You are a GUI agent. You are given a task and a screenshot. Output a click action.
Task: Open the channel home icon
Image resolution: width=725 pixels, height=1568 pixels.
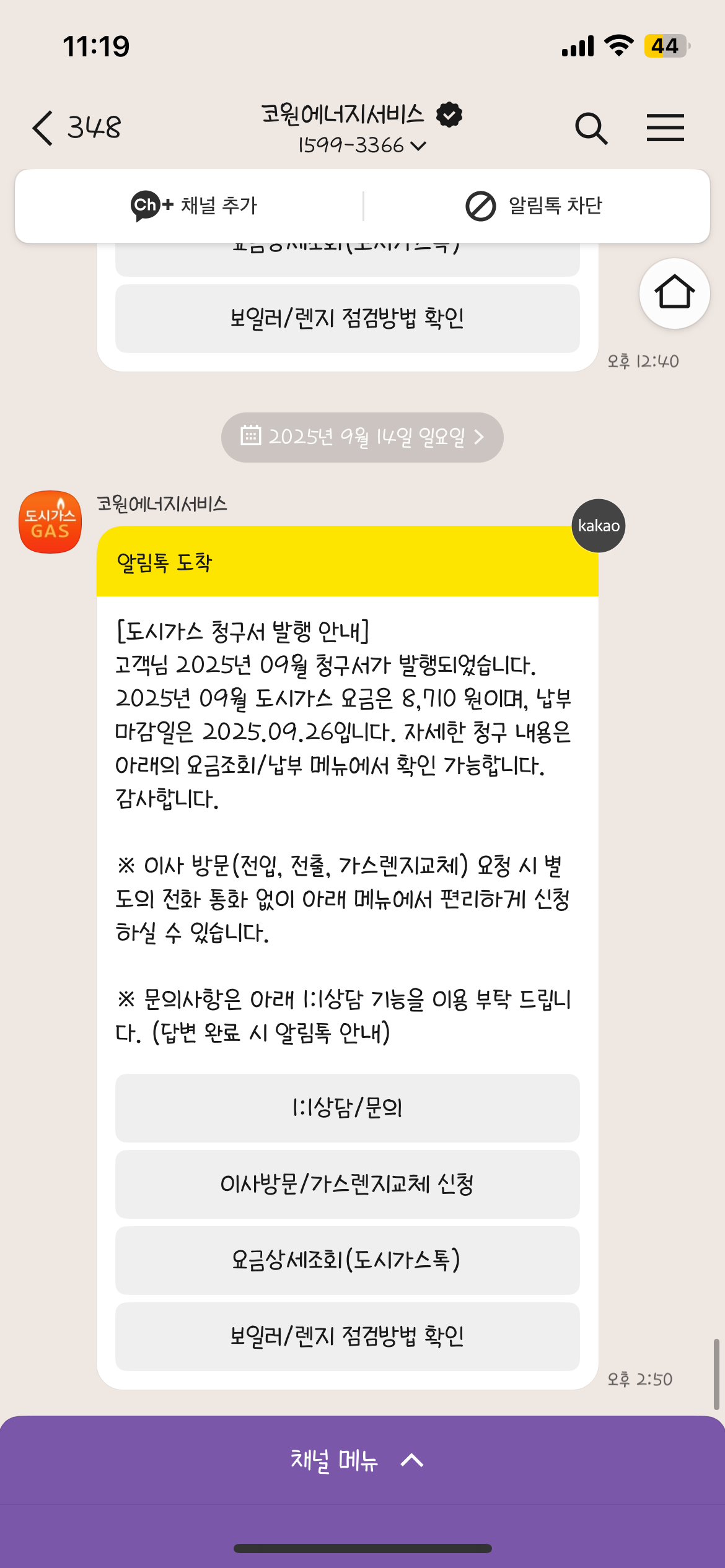tap(674, 293)
